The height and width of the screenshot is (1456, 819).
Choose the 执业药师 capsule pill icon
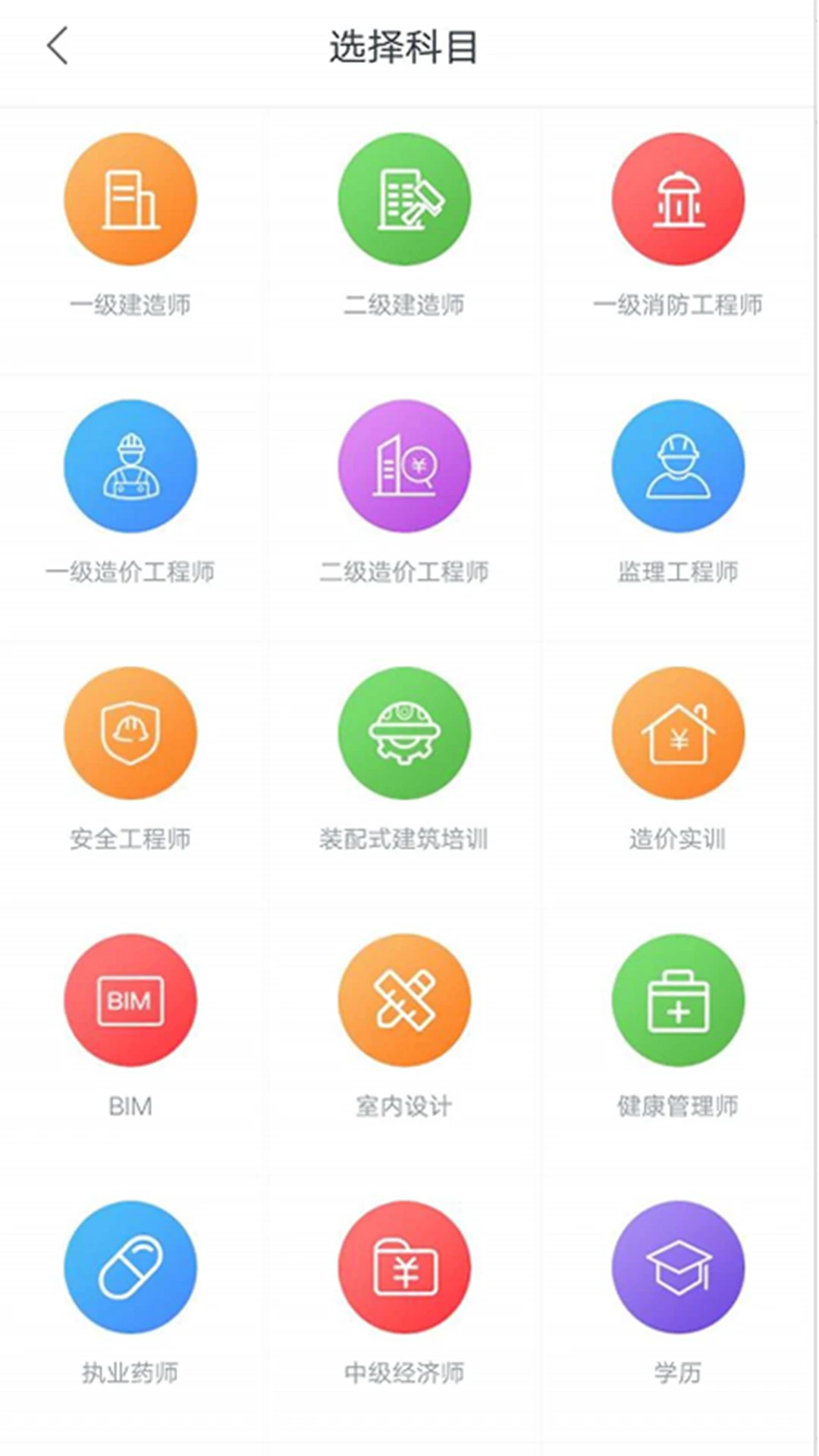click(130, 1268)
